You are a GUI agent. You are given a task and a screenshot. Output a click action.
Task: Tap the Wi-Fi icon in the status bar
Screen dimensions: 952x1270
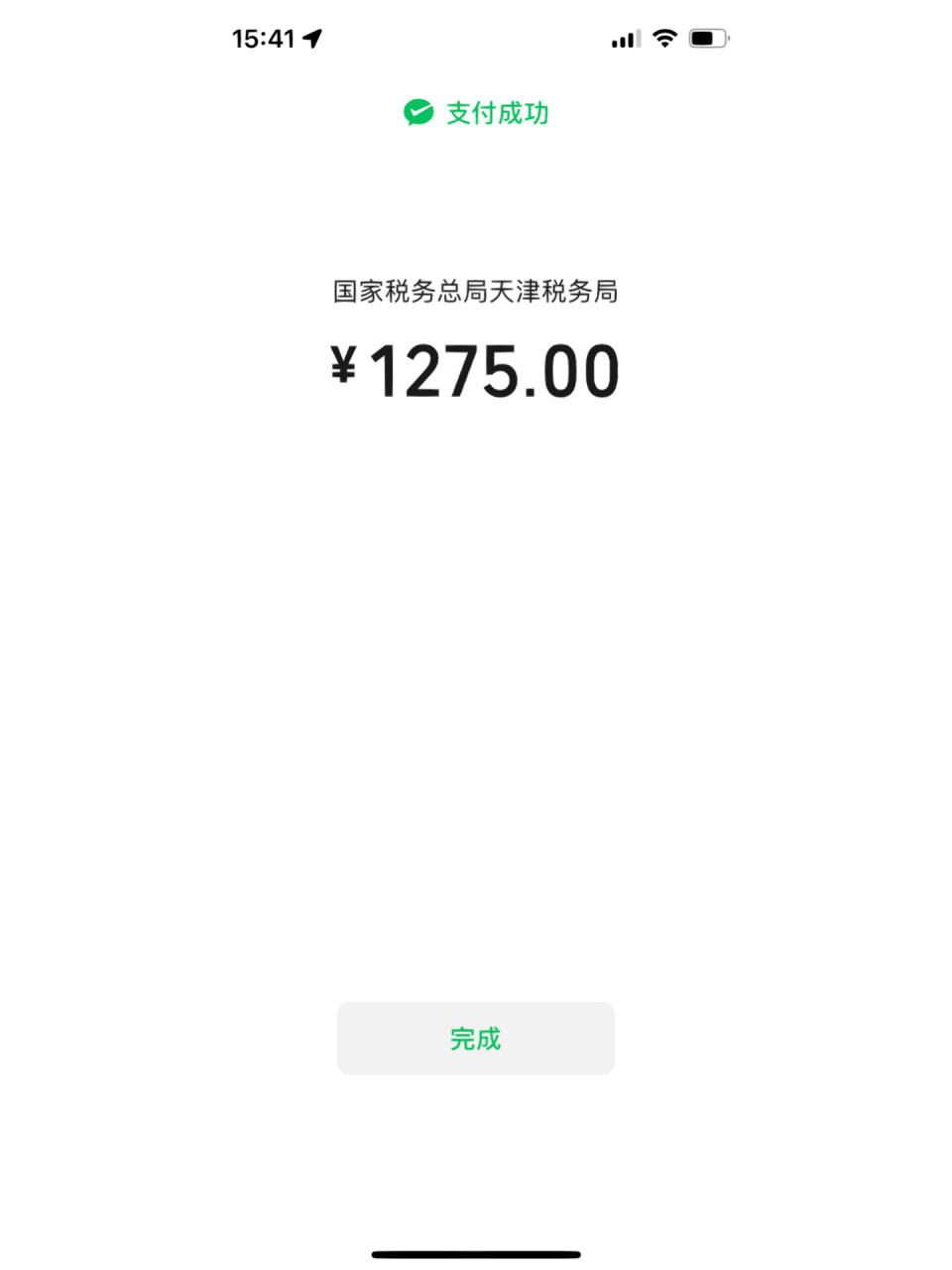pos(664,39)
